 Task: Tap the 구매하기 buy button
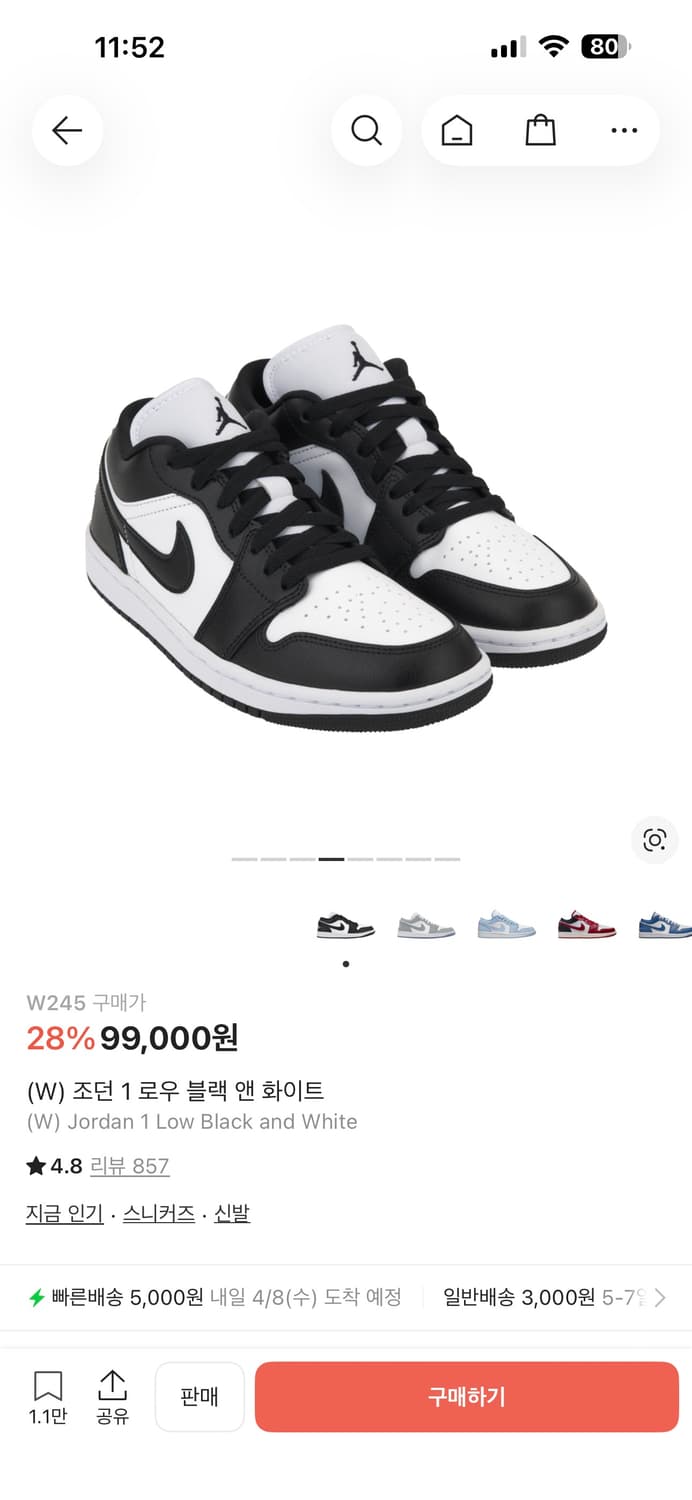coord(467,1397)
